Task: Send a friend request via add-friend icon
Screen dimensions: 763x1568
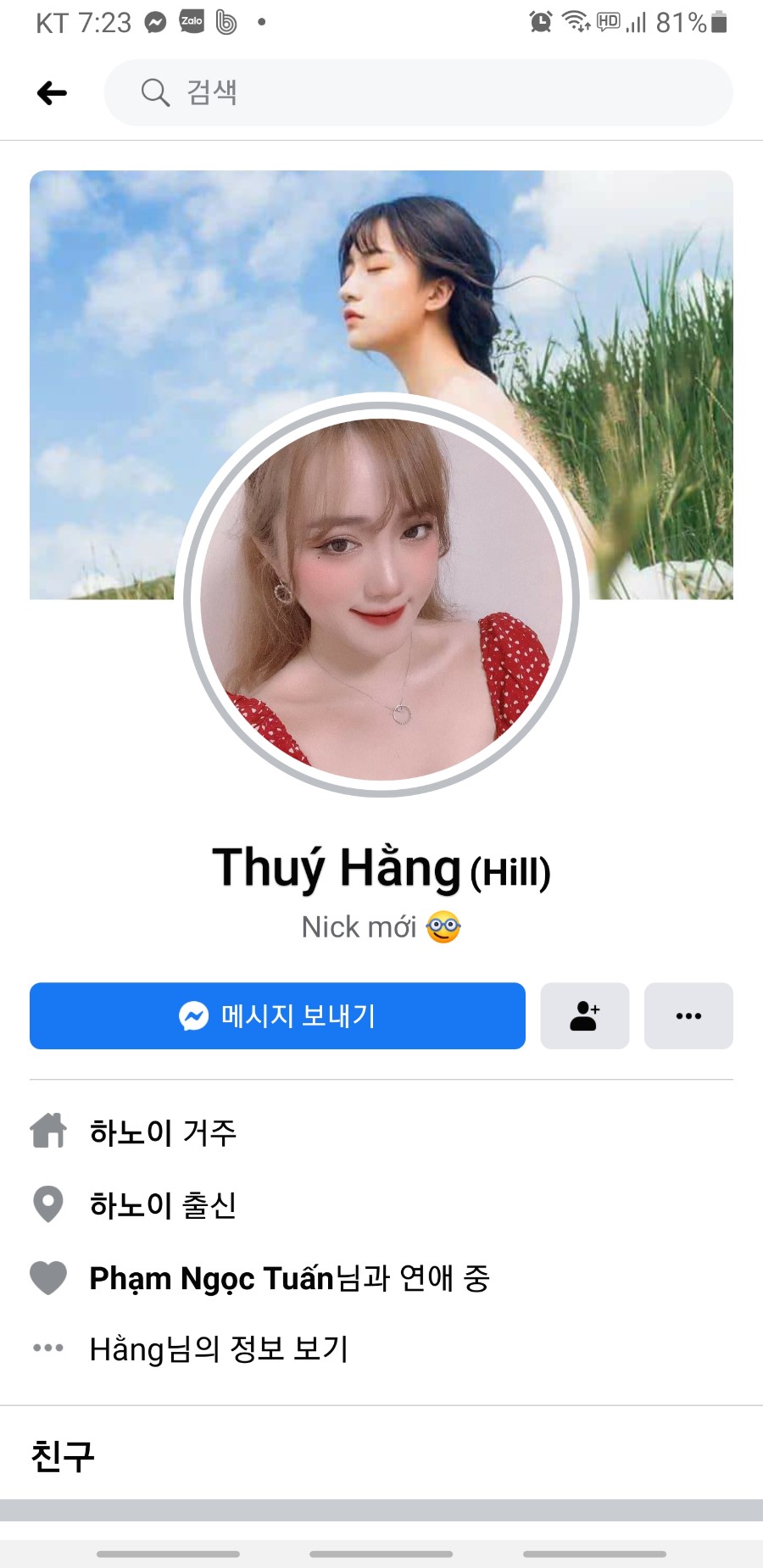Action: (x=584, y=1015)
